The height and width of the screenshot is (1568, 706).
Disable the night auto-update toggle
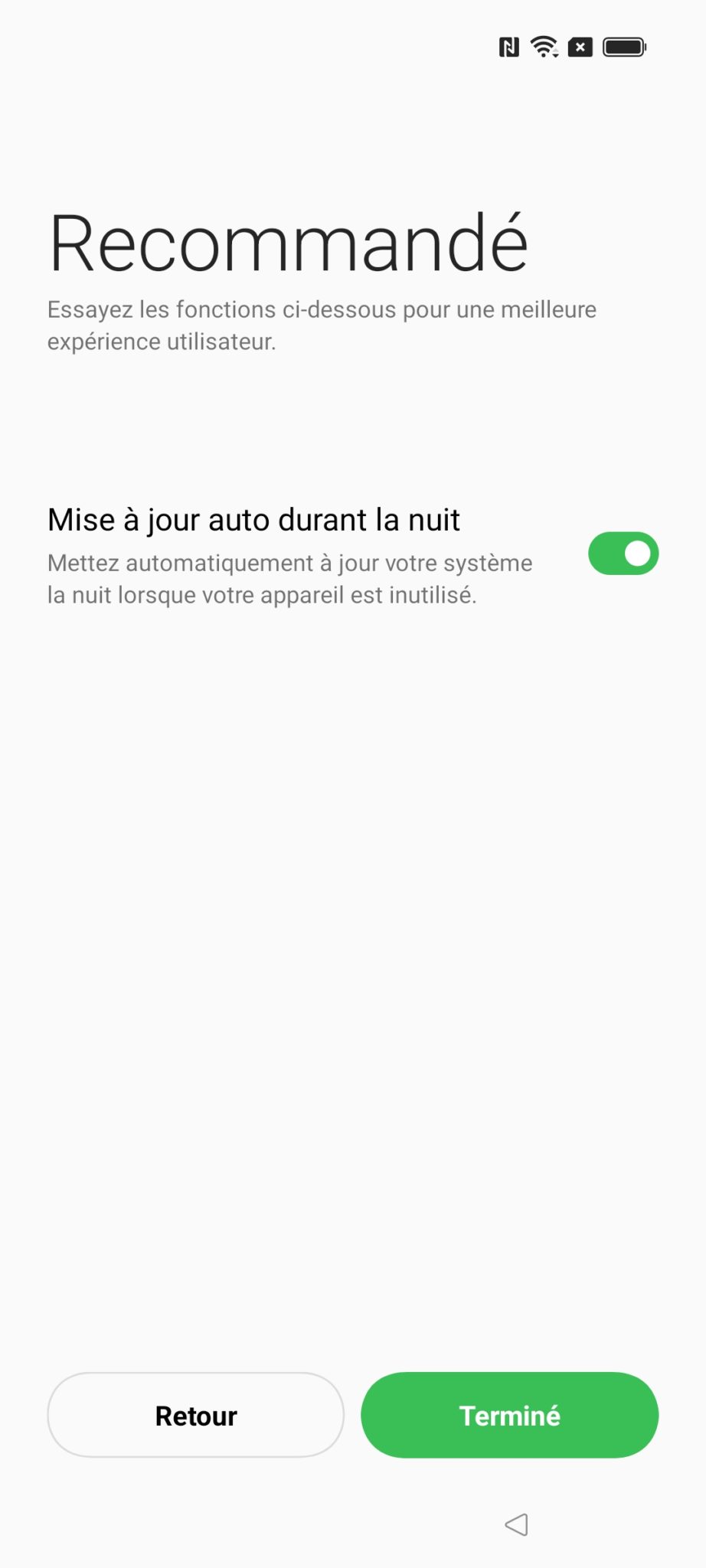(623, 554)
